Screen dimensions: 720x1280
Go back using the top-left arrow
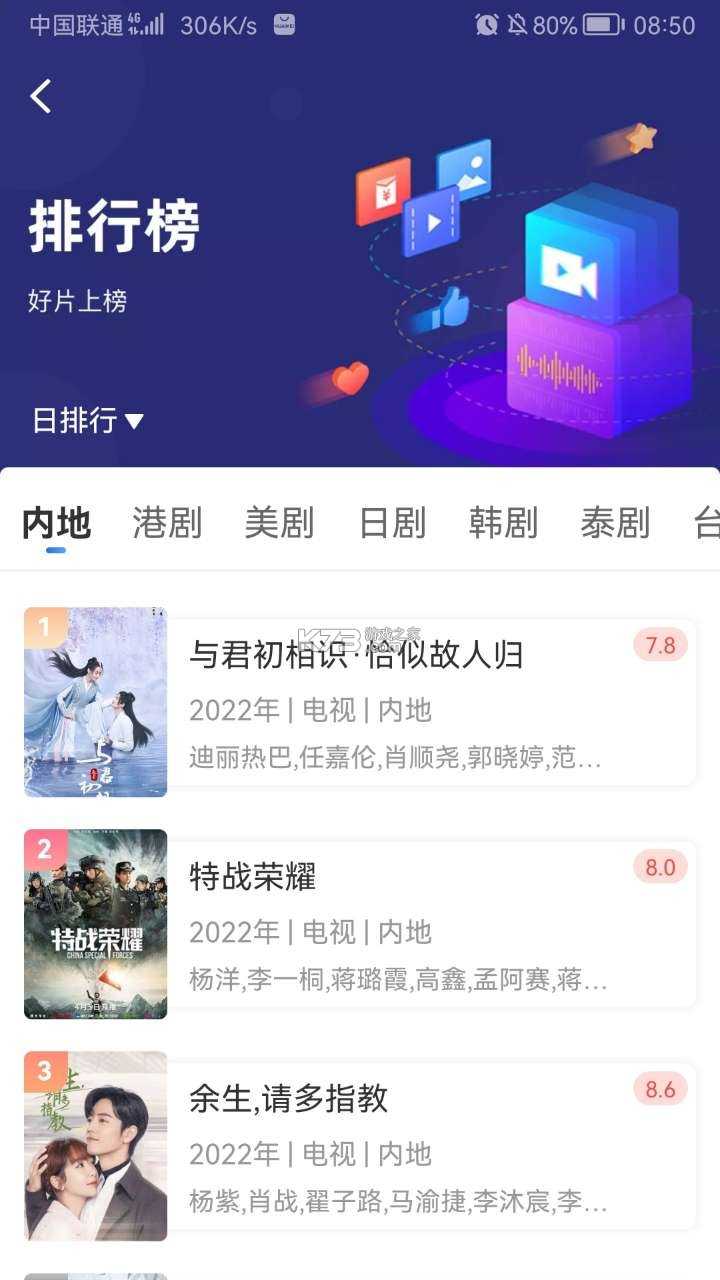[41, 97]
